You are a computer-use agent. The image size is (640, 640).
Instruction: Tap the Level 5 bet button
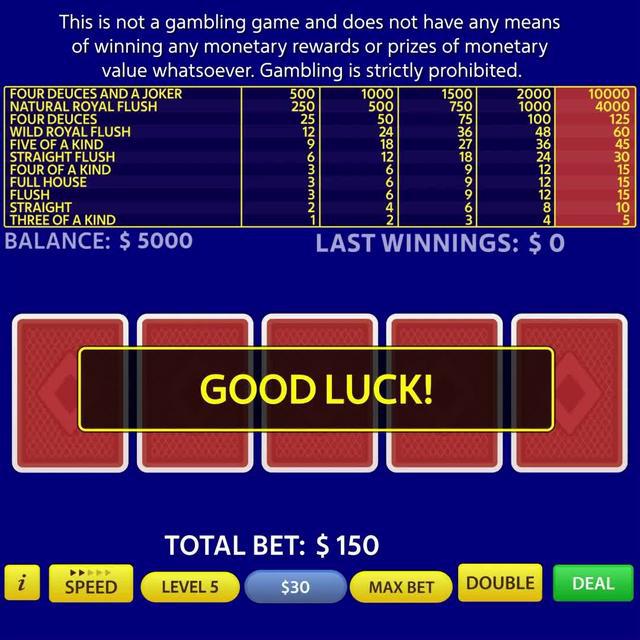190,587
